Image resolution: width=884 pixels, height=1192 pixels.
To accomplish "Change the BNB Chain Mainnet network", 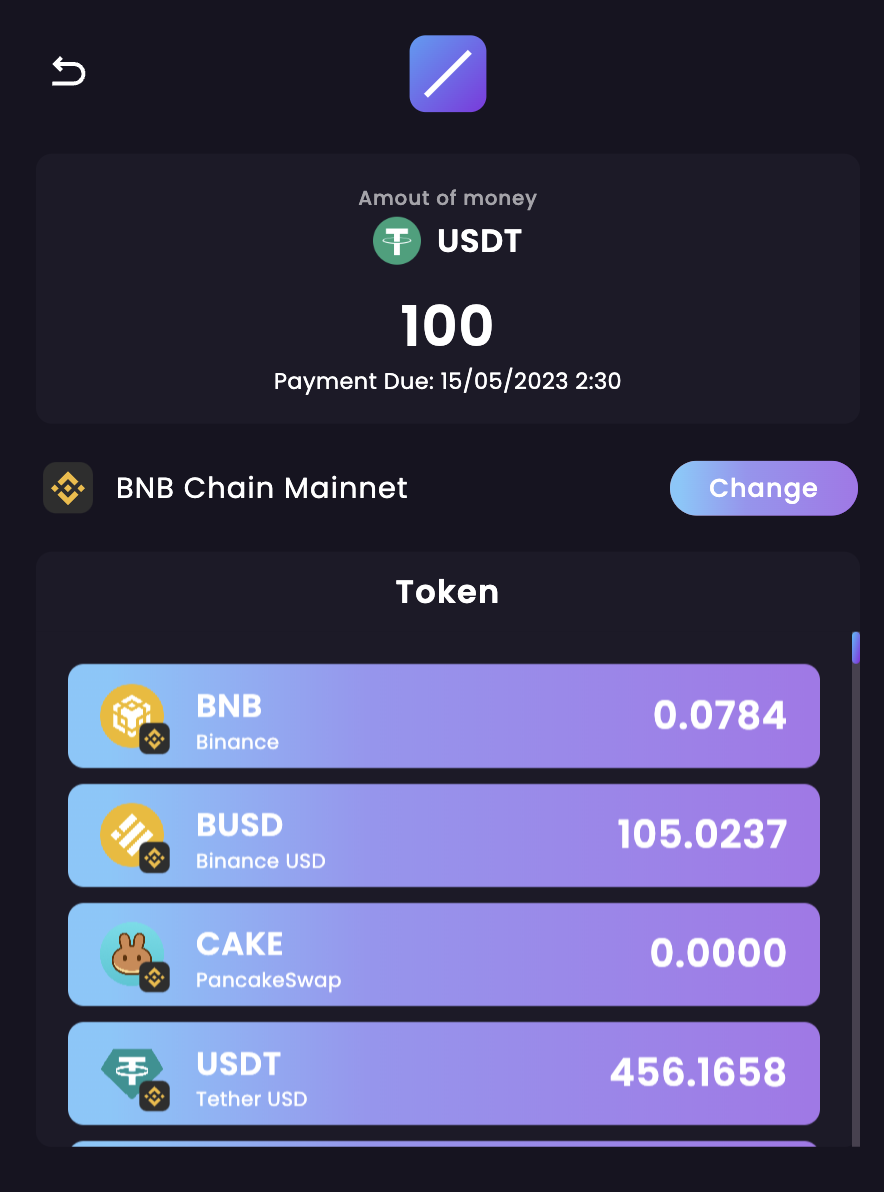I will (763, 488).
